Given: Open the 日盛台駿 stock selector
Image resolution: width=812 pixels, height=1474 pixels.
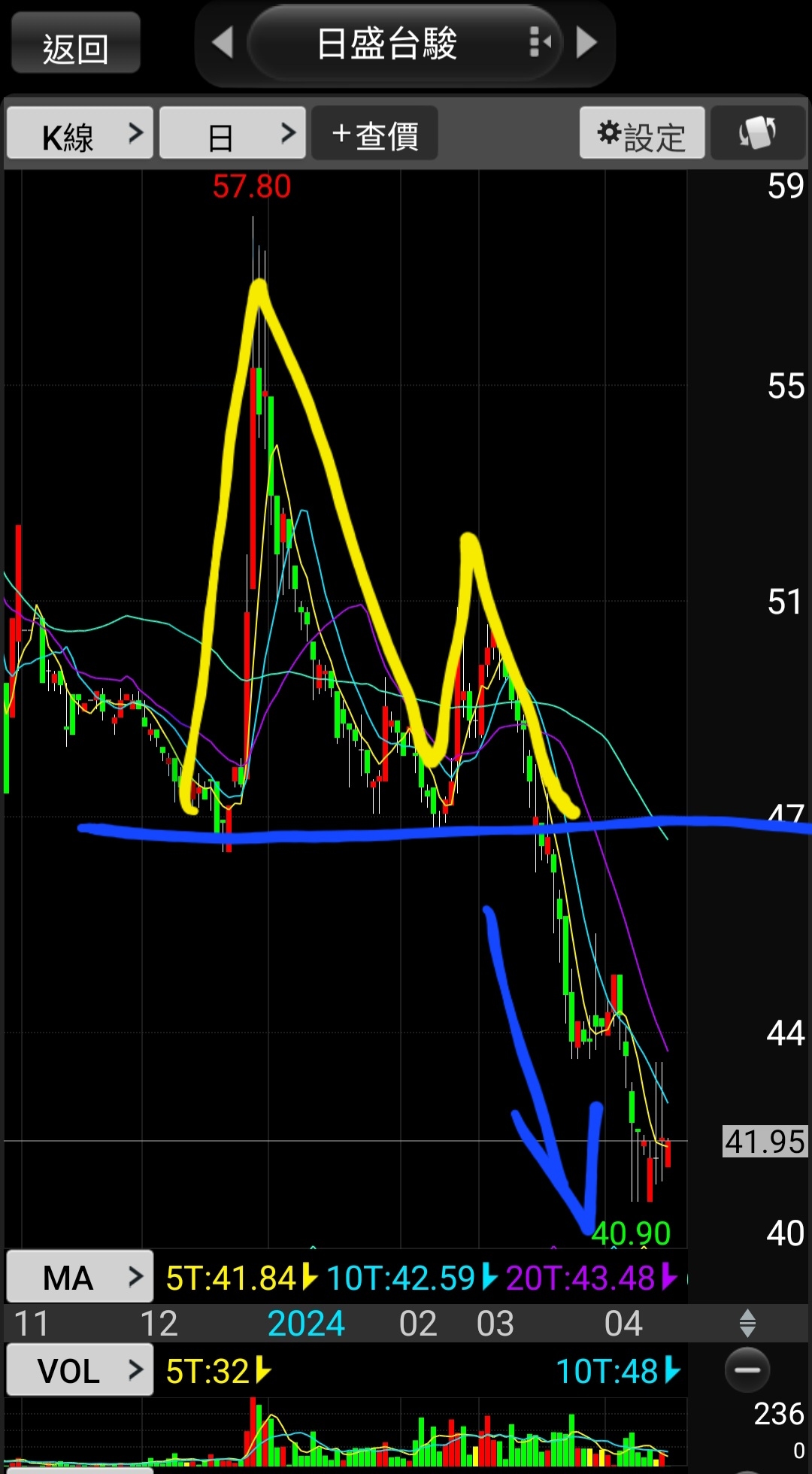Looking at the screenshot, I should pos(404,43).
